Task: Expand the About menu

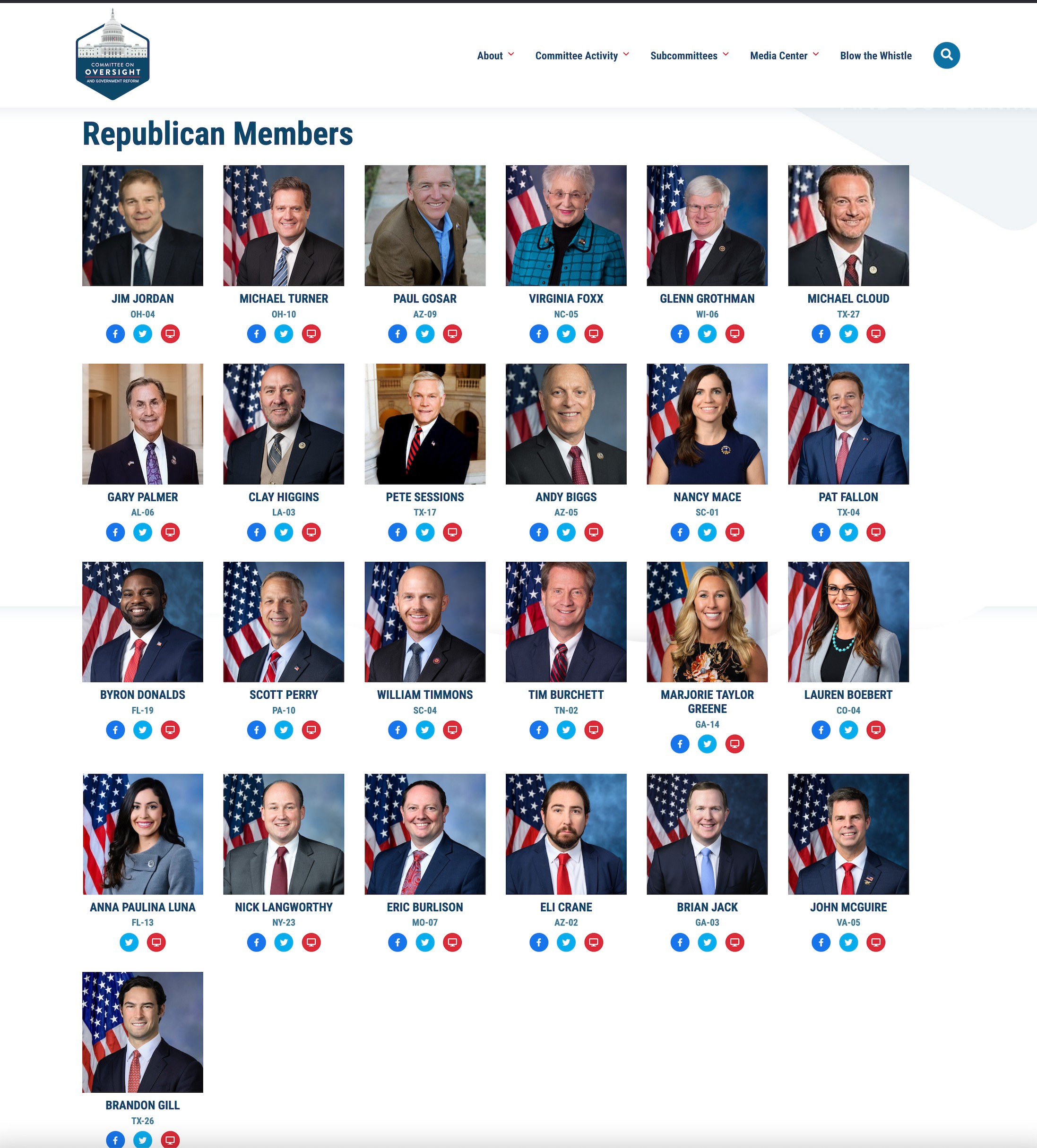Action: click(494, 55)
